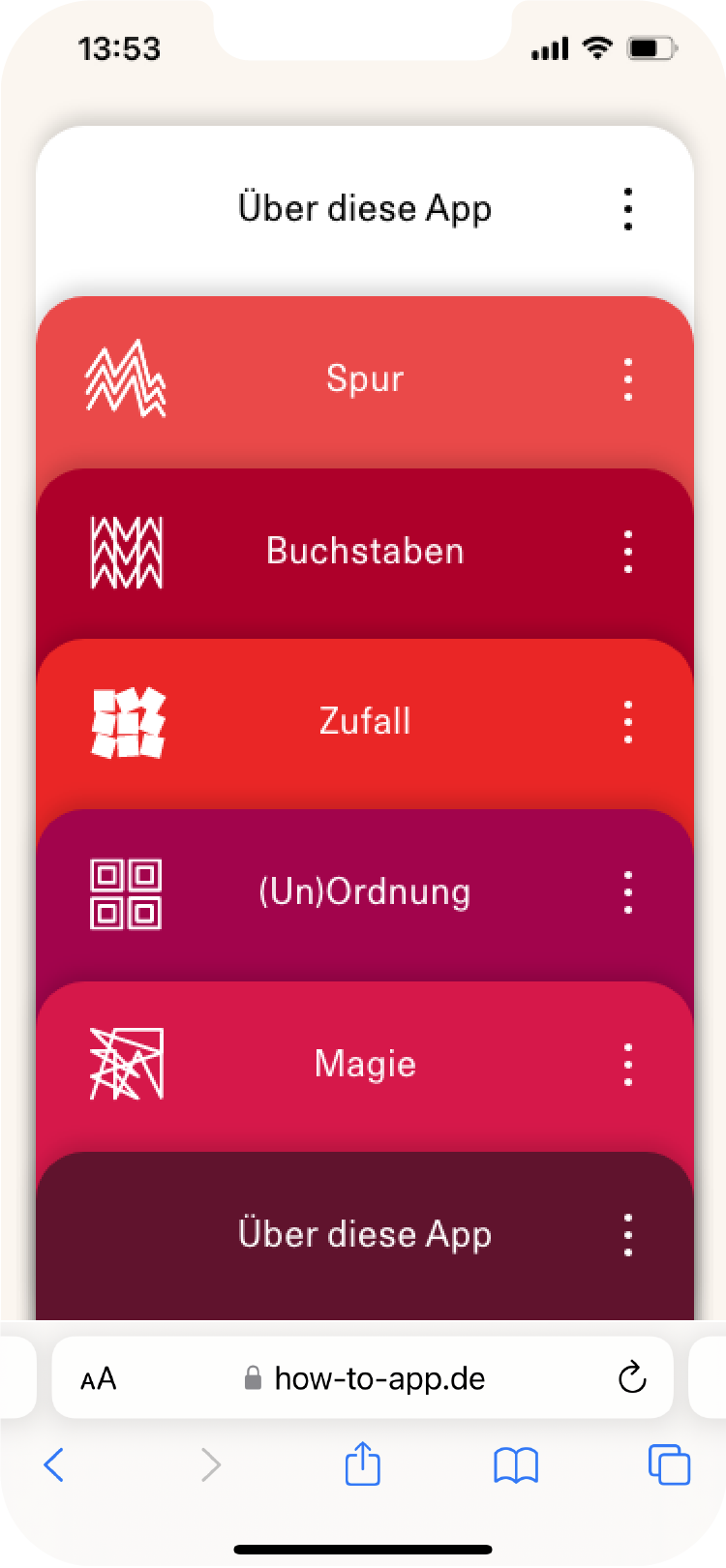Reload the how-to-app.de page
Screen dimensions: 726x1568
(x=632, y=1377)
